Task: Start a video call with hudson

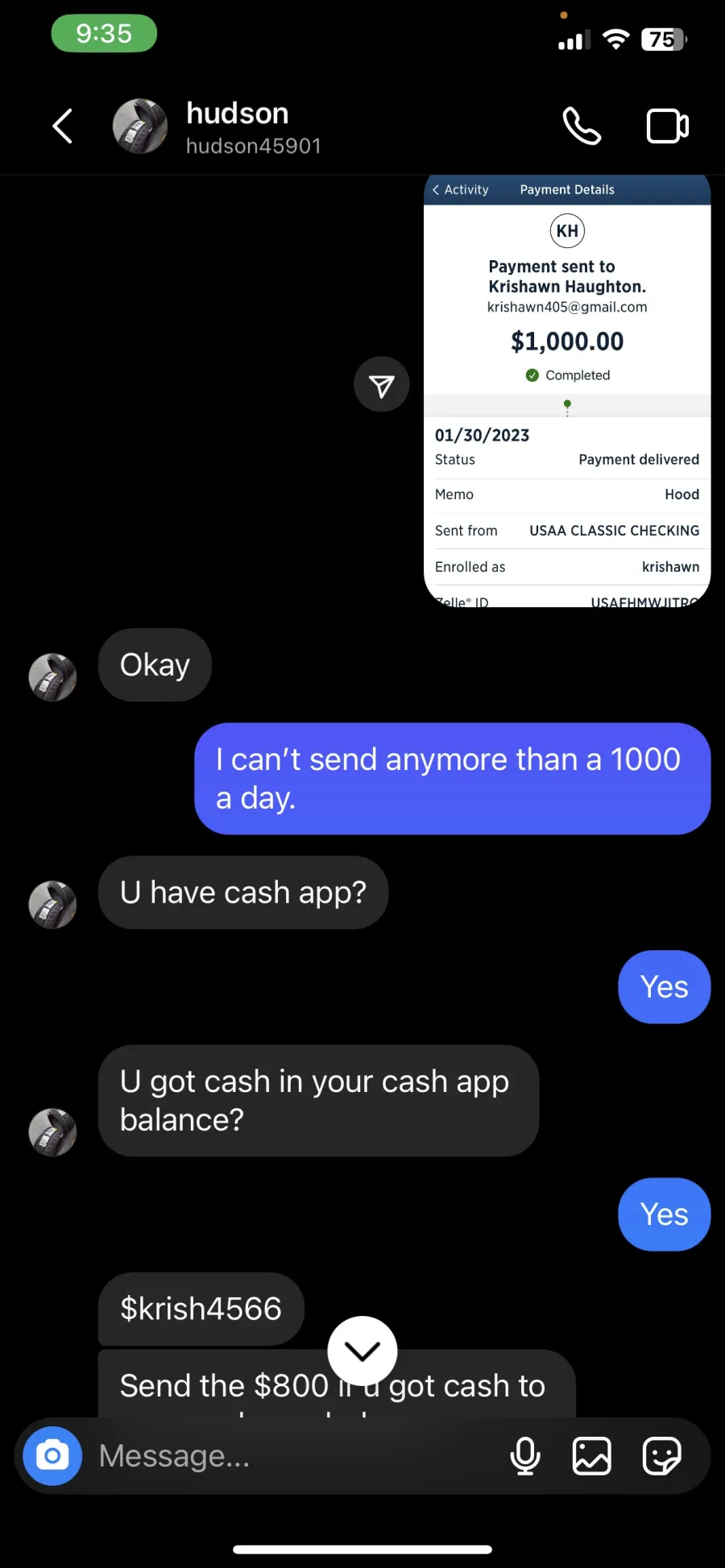Action: click(668, 126)
